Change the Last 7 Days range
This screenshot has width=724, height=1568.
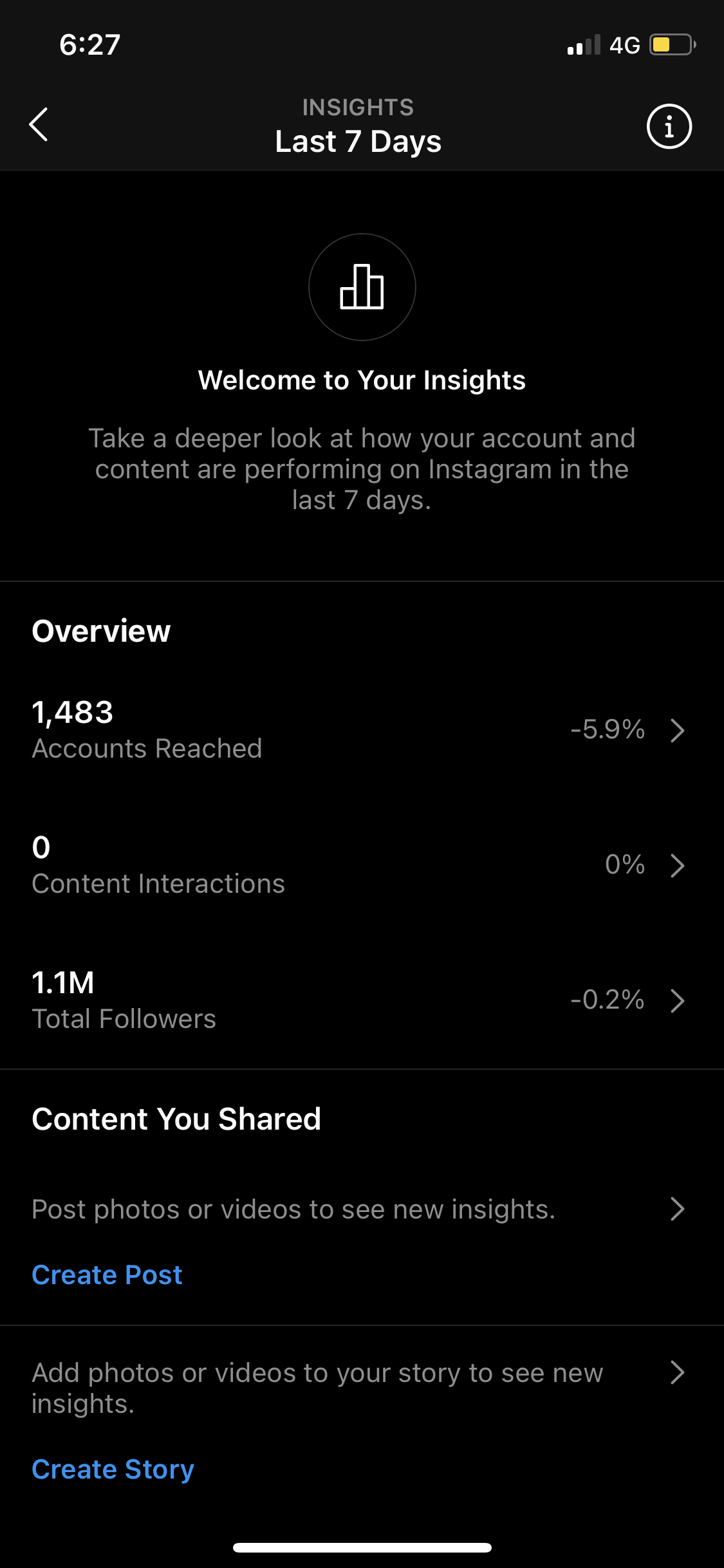point(358,142)
